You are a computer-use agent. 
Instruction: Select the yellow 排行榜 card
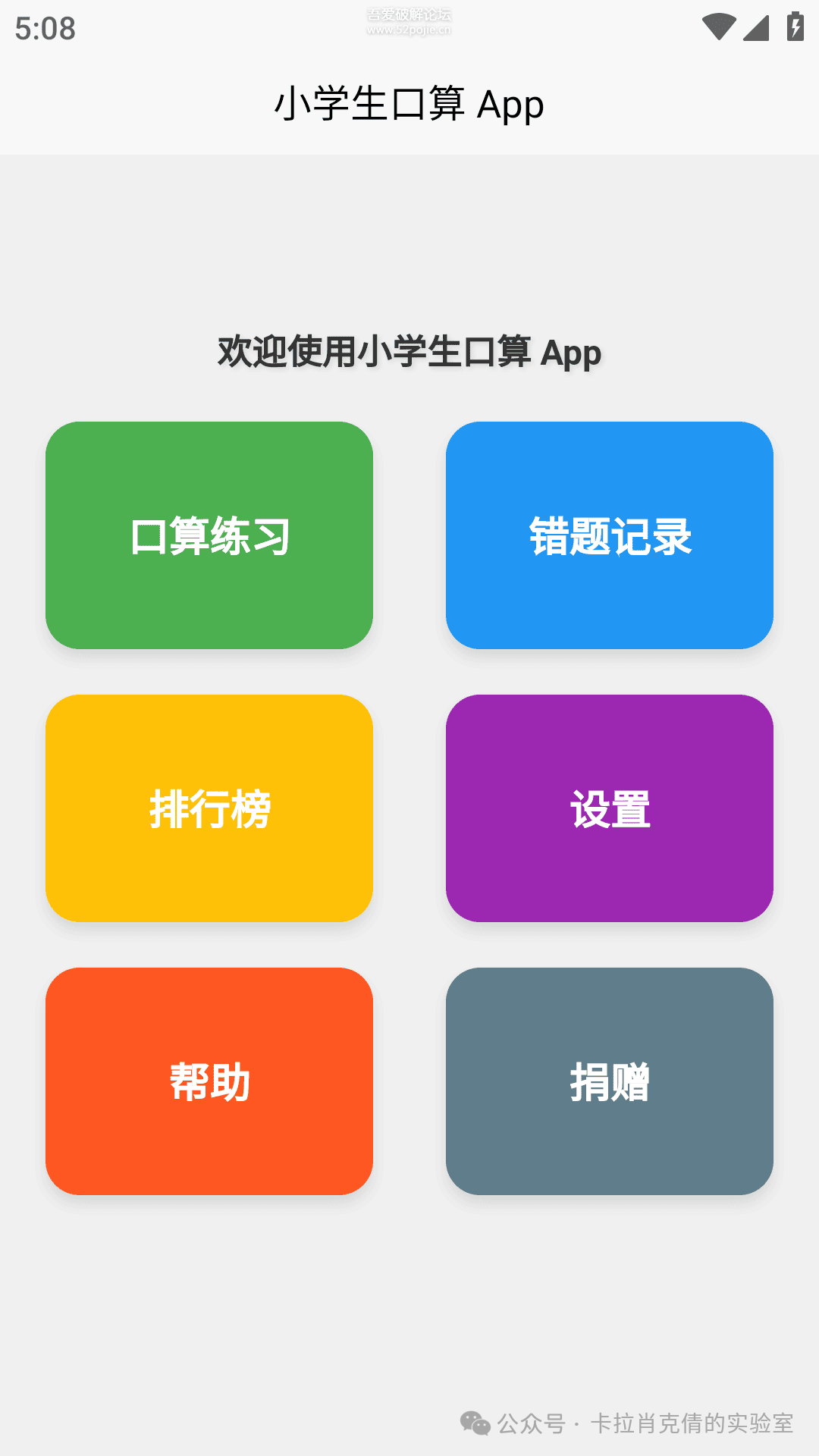(211, 810)
